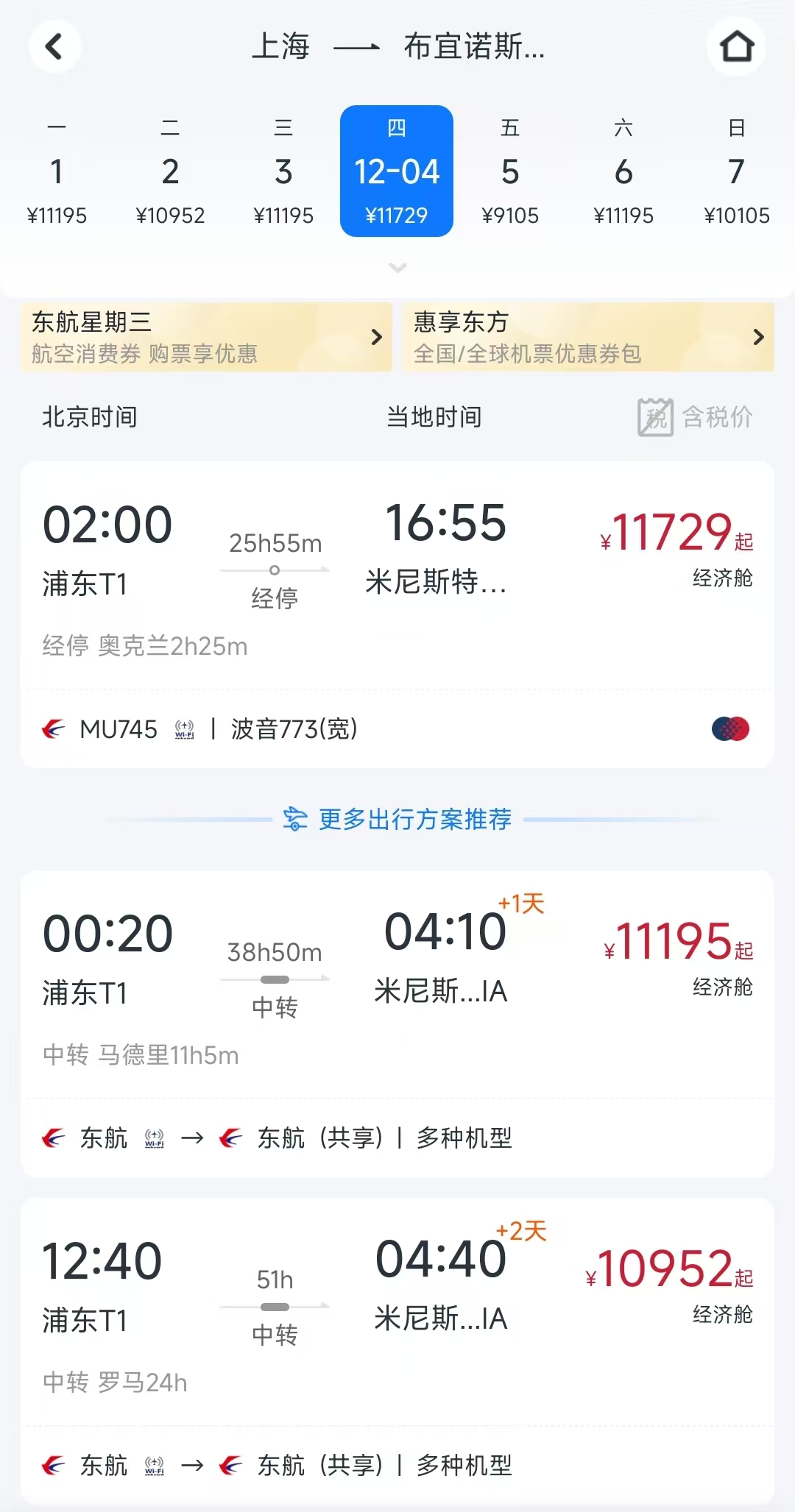The width and height of the screenshot is (795, 1512).
Task: Tap the Wi-Fi icon next to MU745
Action: click(x=183, y=729)
